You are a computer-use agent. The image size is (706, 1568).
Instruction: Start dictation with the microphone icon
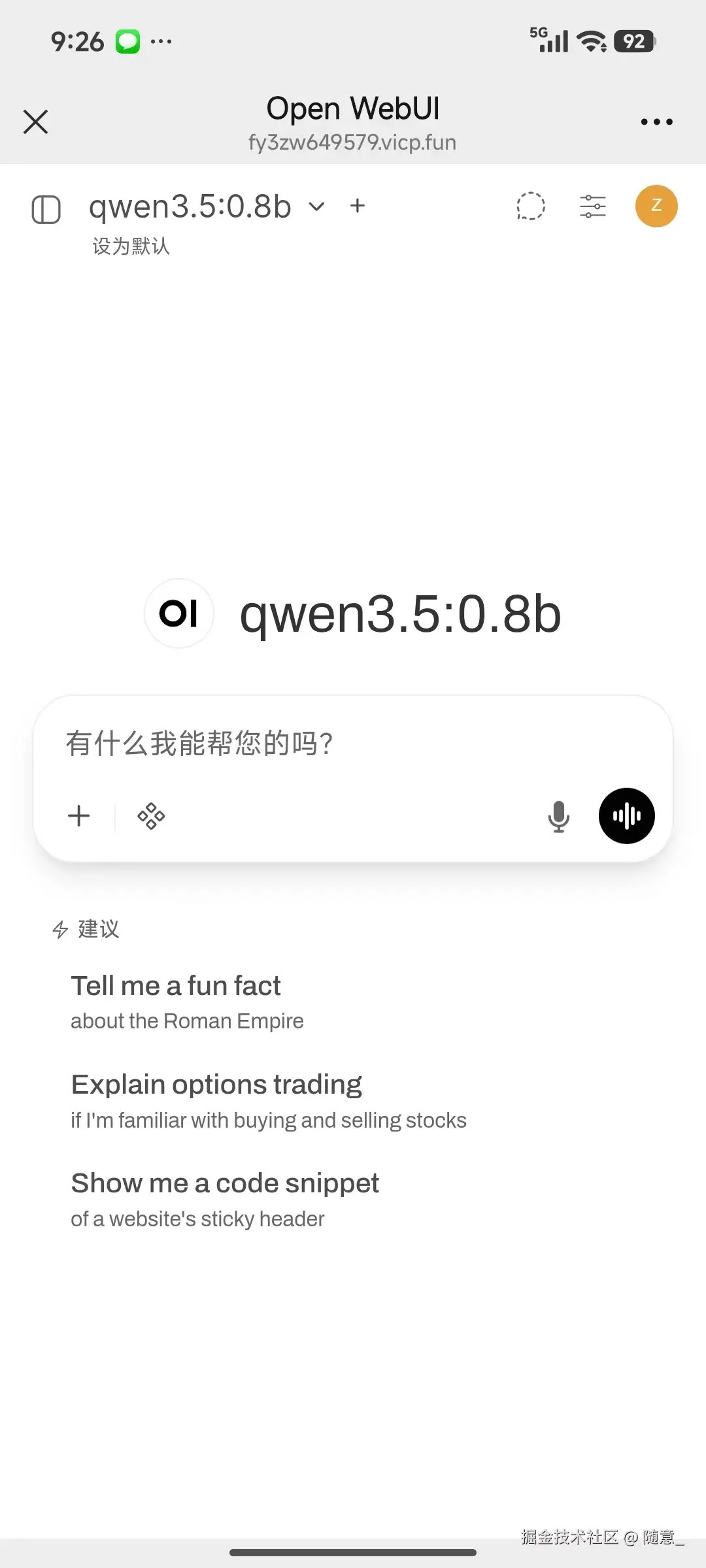pyautogui.click(x=558, y=816)
